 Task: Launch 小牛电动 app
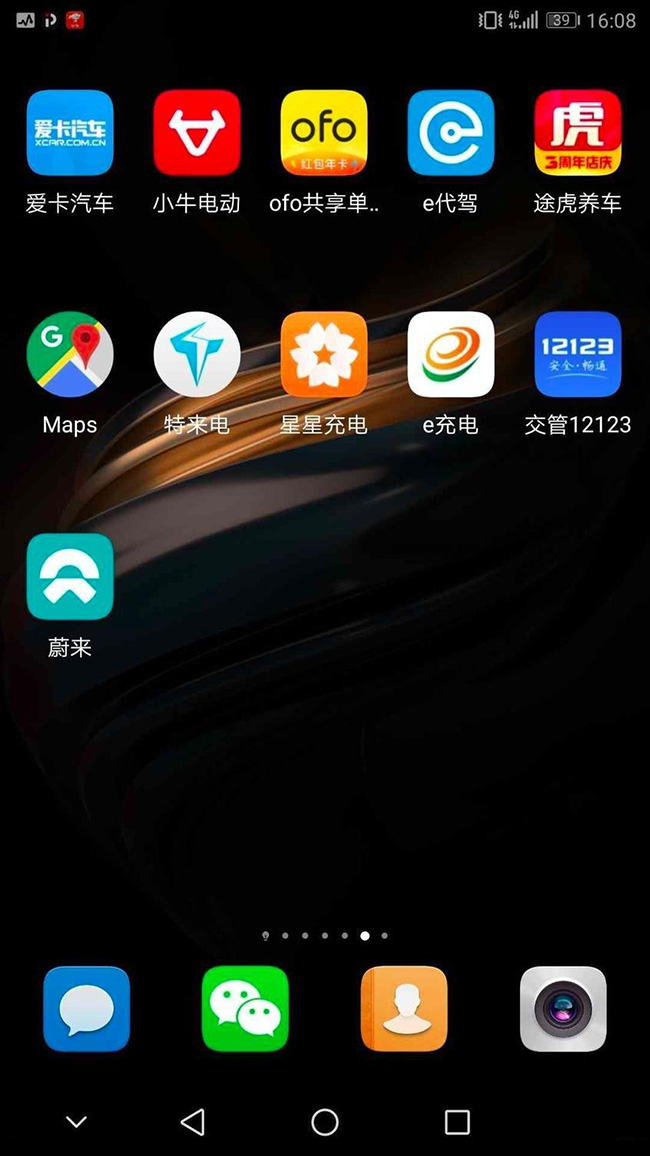click(x=197, y=133)
